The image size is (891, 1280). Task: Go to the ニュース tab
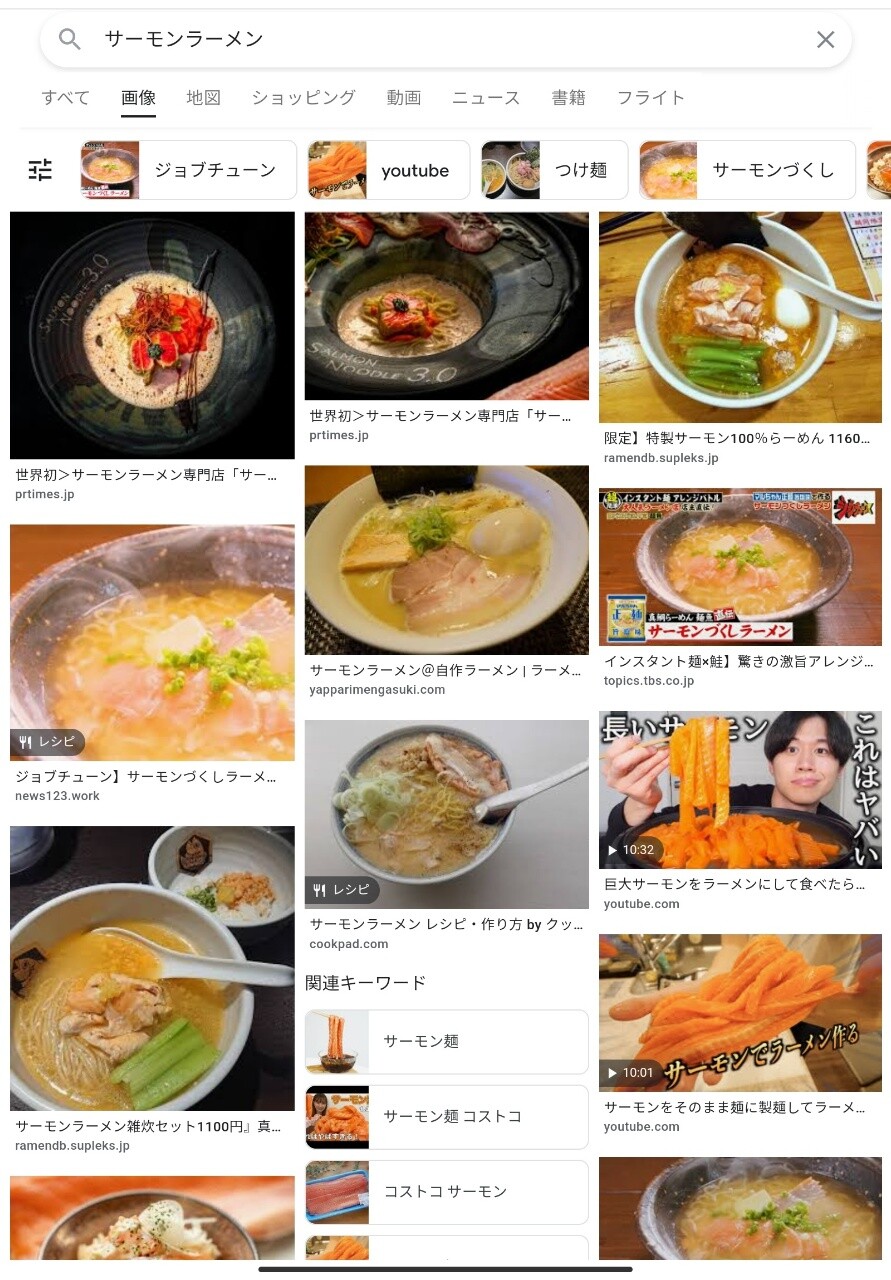[x=486, y=98]
